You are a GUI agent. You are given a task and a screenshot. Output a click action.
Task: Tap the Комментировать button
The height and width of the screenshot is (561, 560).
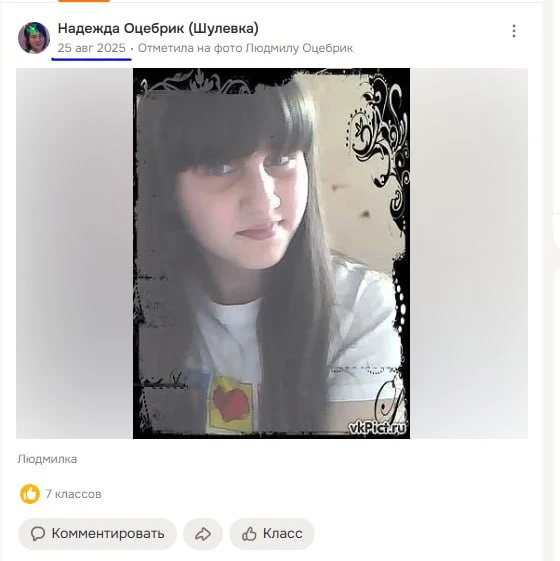coord(97,534)
